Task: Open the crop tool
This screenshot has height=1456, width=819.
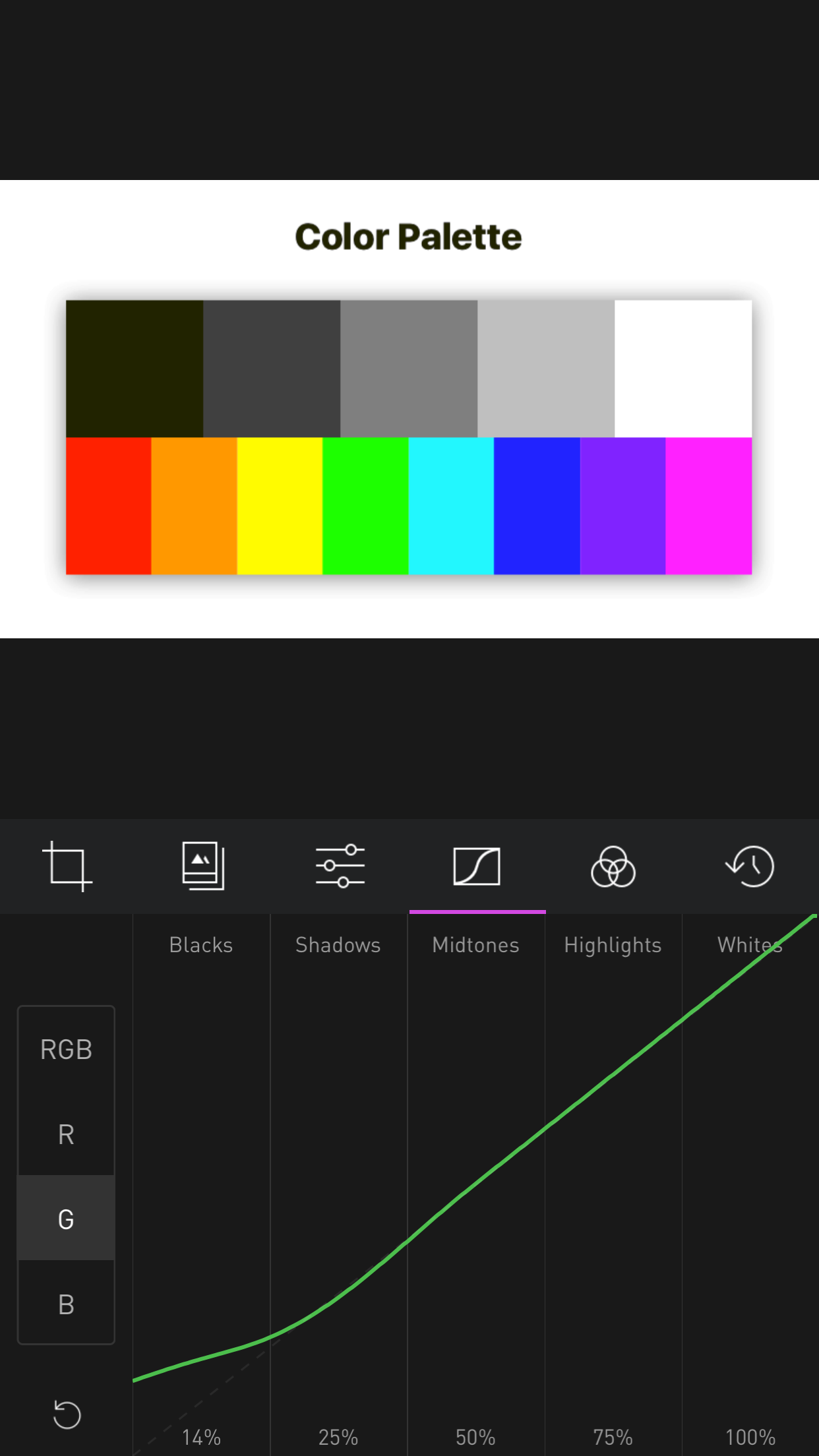Action: 67,866
